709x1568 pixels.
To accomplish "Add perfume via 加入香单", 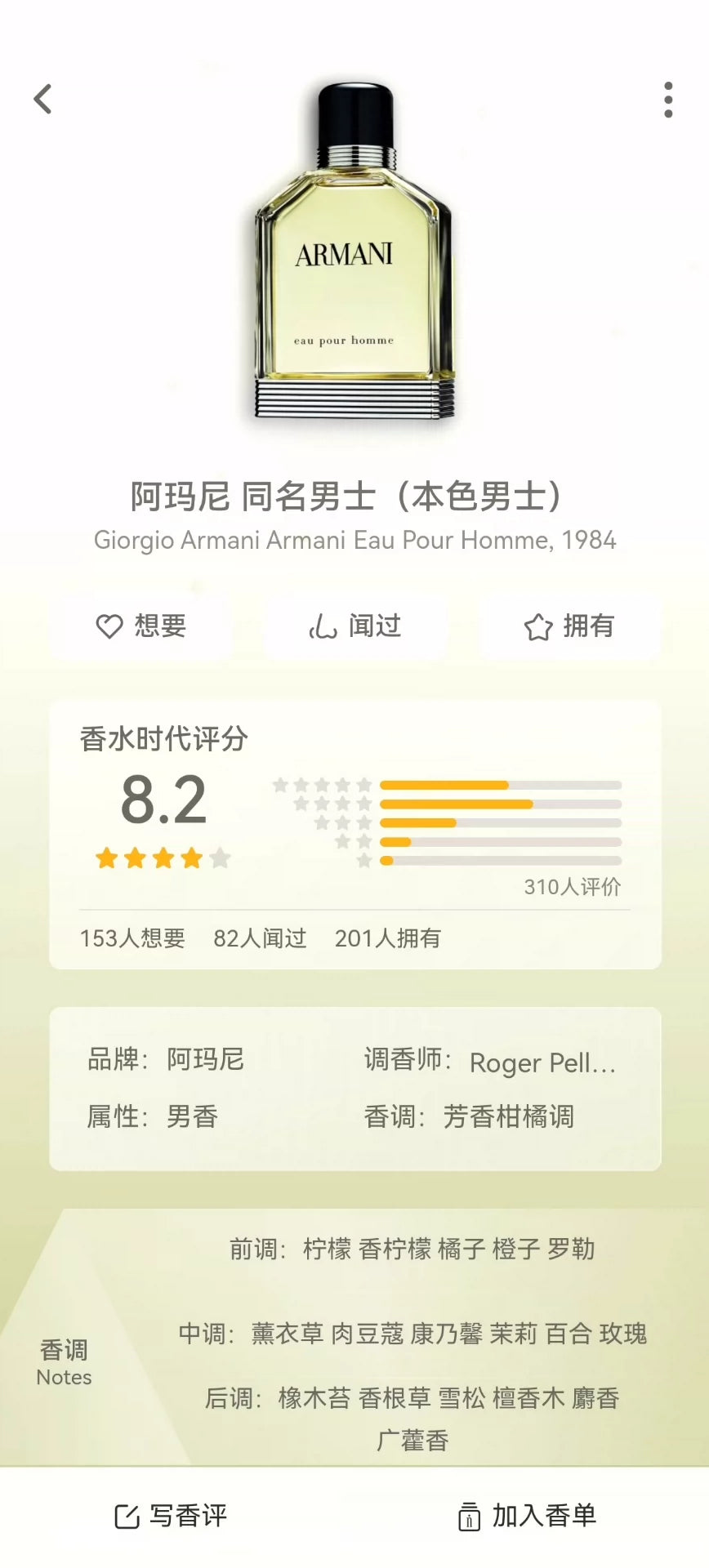I will click(528, 1517).
